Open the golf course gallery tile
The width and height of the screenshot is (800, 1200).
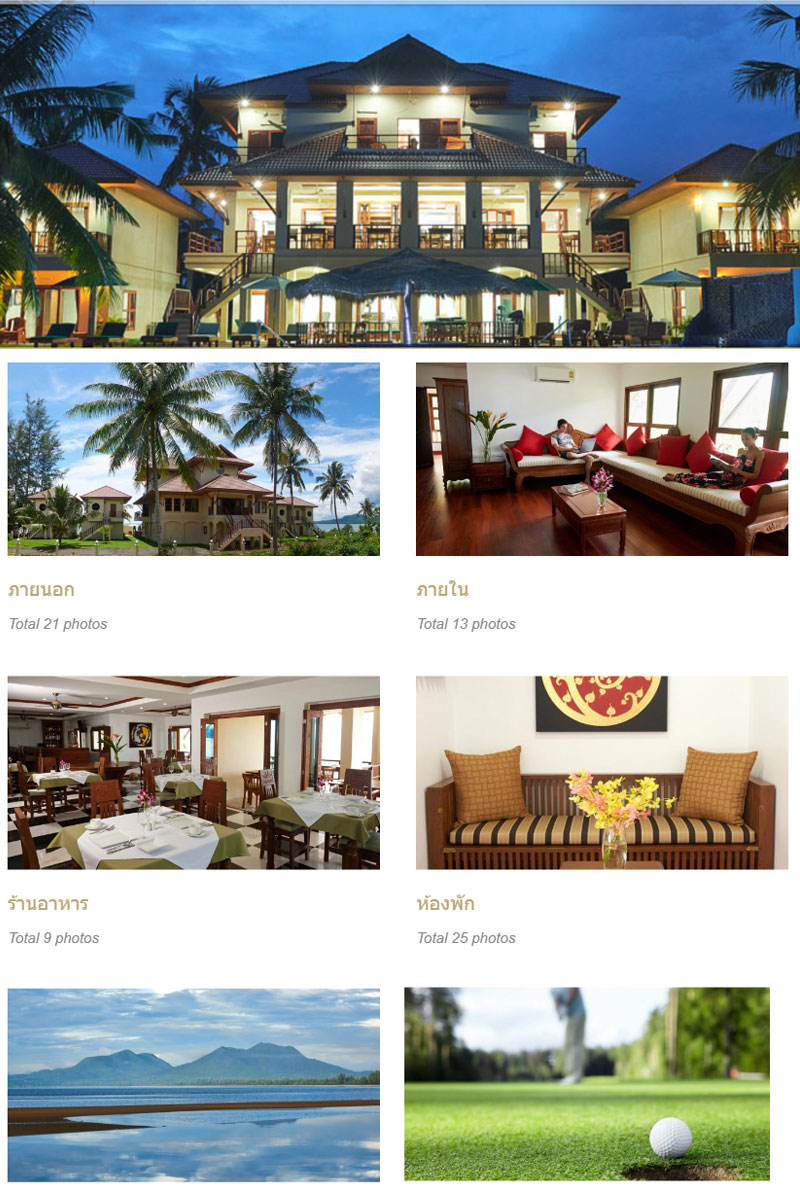click(x=587, y=1084)
